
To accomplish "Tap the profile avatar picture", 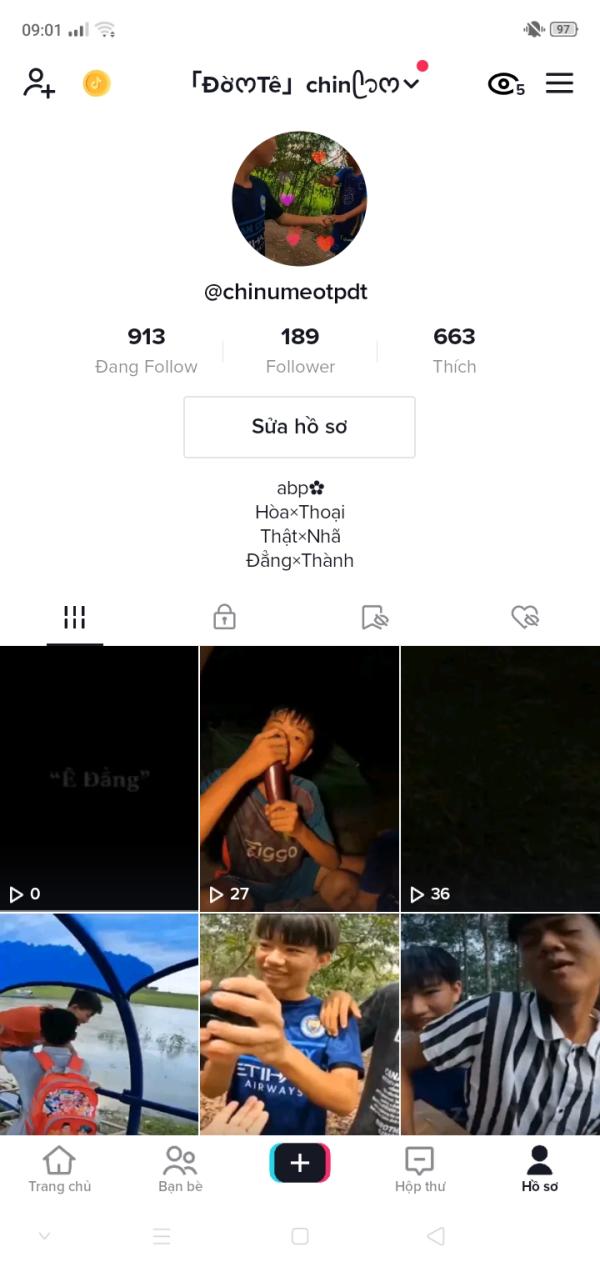I will pyautogui.click(x=299, y=198).
